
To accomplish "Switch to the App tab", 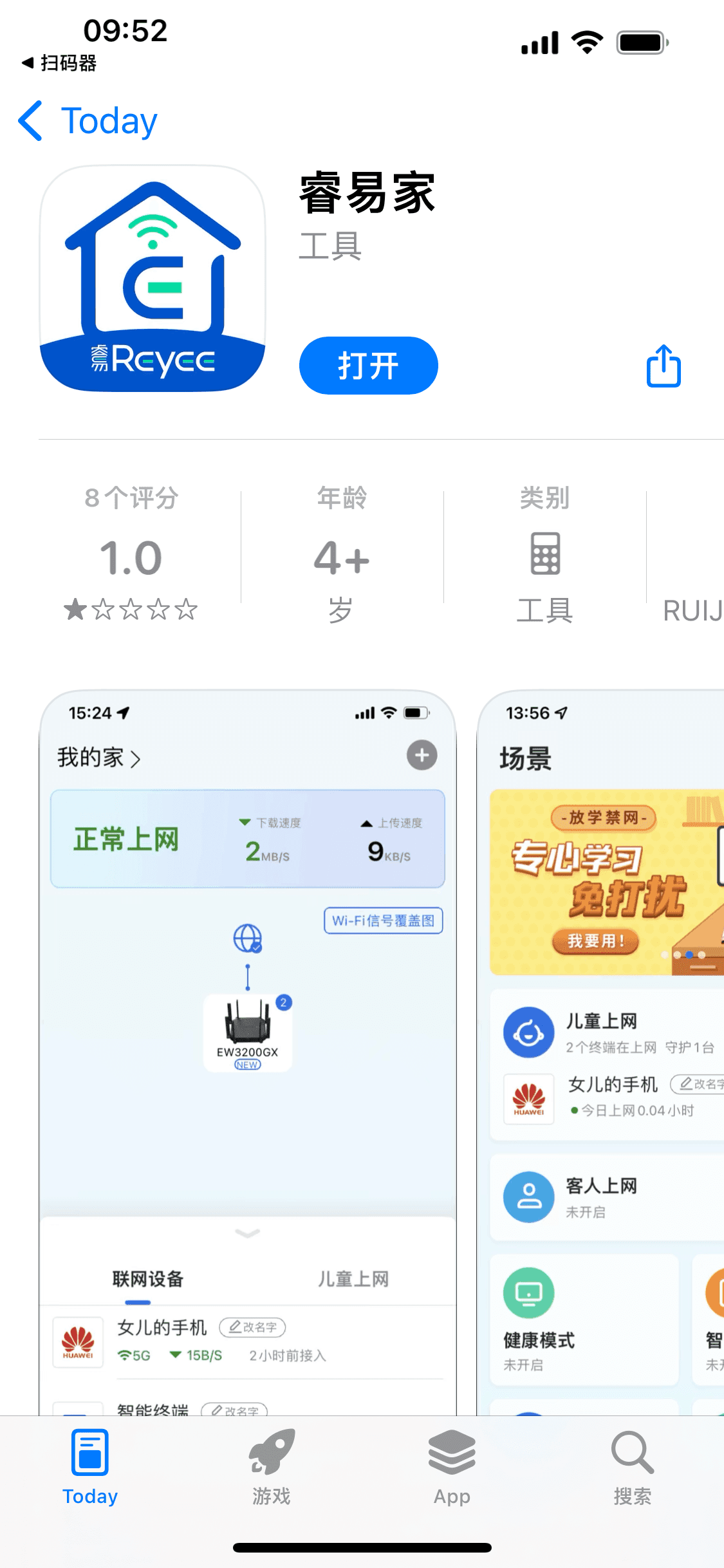I will click(x=452, y=1468).
